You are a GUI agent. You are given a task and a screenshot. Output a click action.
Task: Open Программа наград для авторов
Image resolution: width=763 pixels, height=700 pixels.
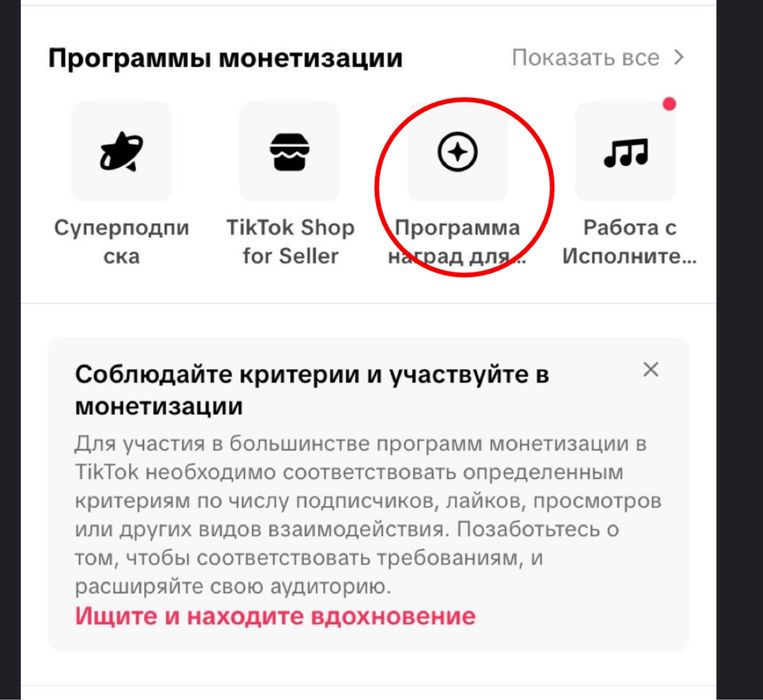[x=458, y=153]
